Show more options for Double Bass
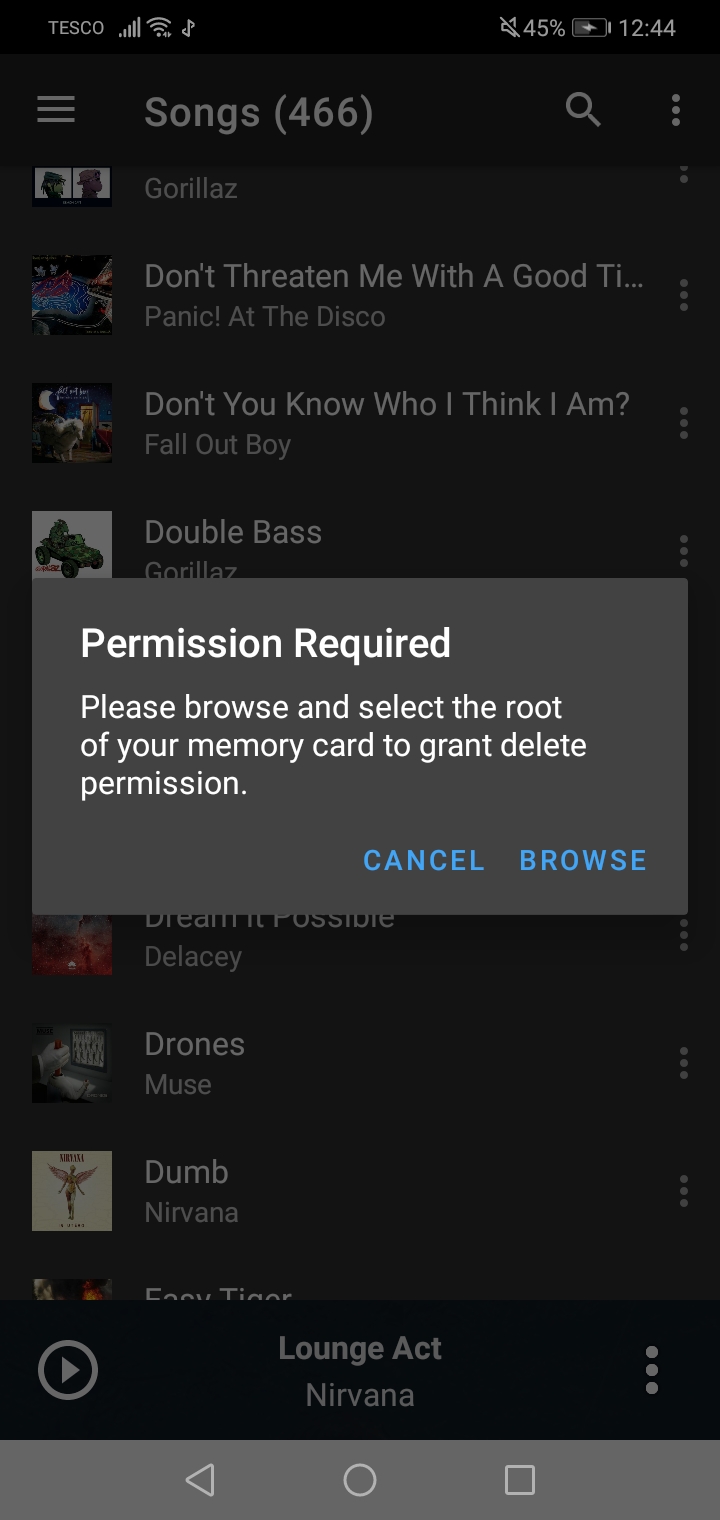Screen dimensions: 720x1520 [x=684, y=551]
